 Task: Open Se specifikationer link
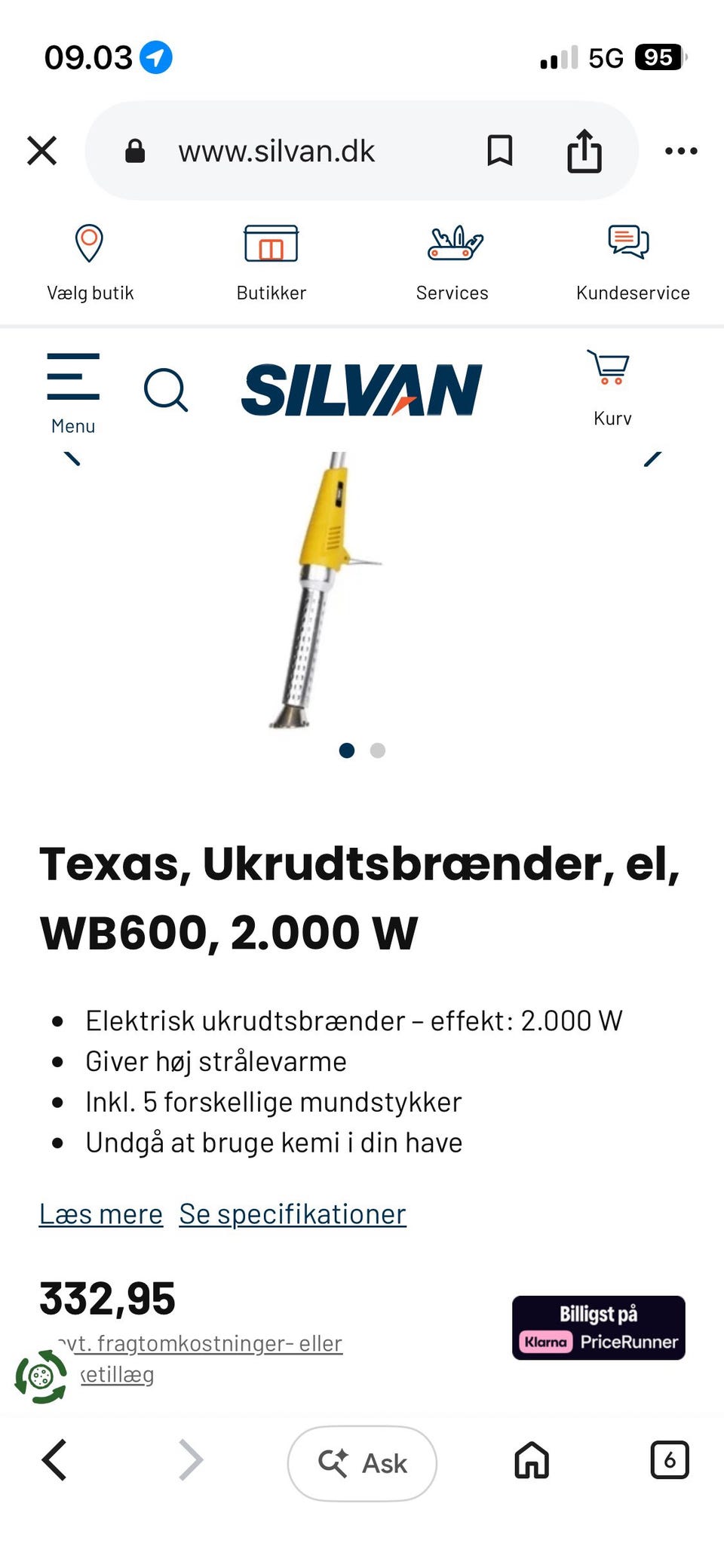293,1214
